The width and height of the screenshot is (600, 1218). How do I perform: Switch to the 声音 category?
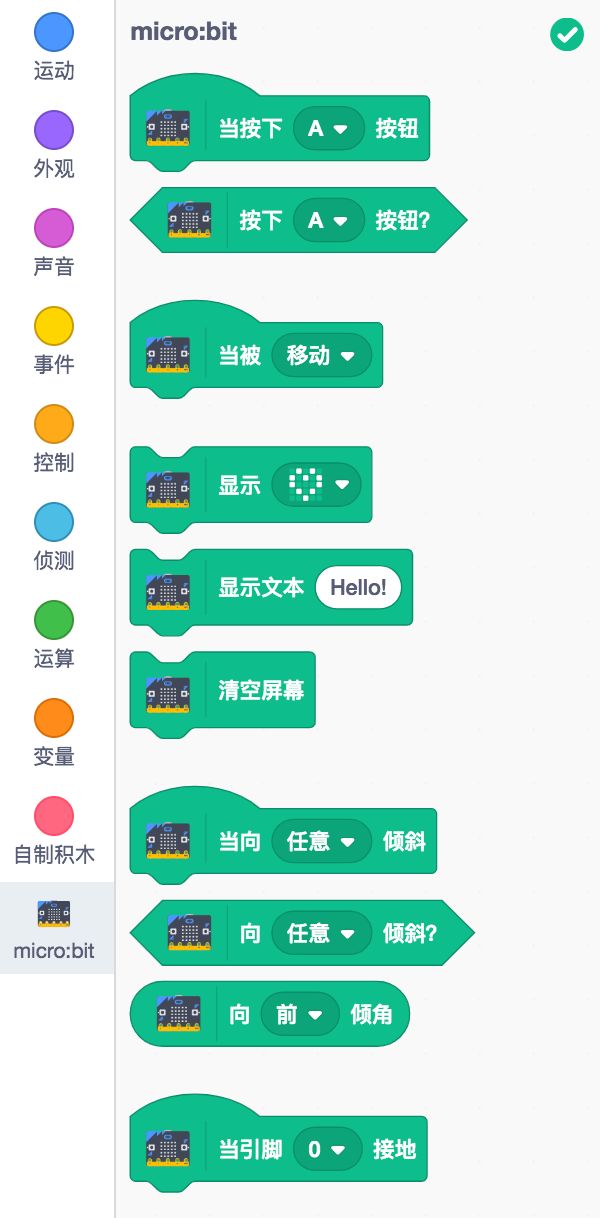(54, 243)
